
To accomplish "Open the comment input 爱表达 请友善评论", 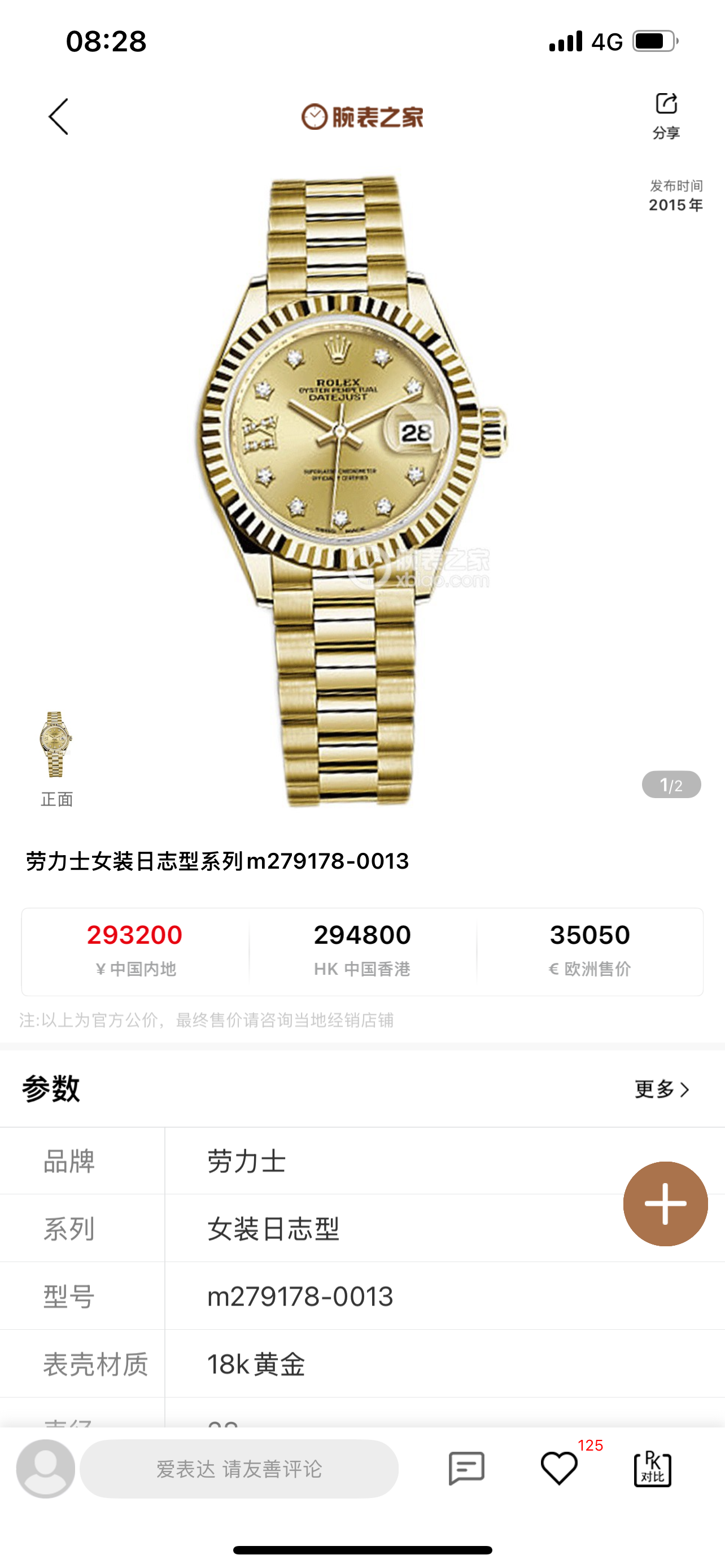I will click(239, 1469).
